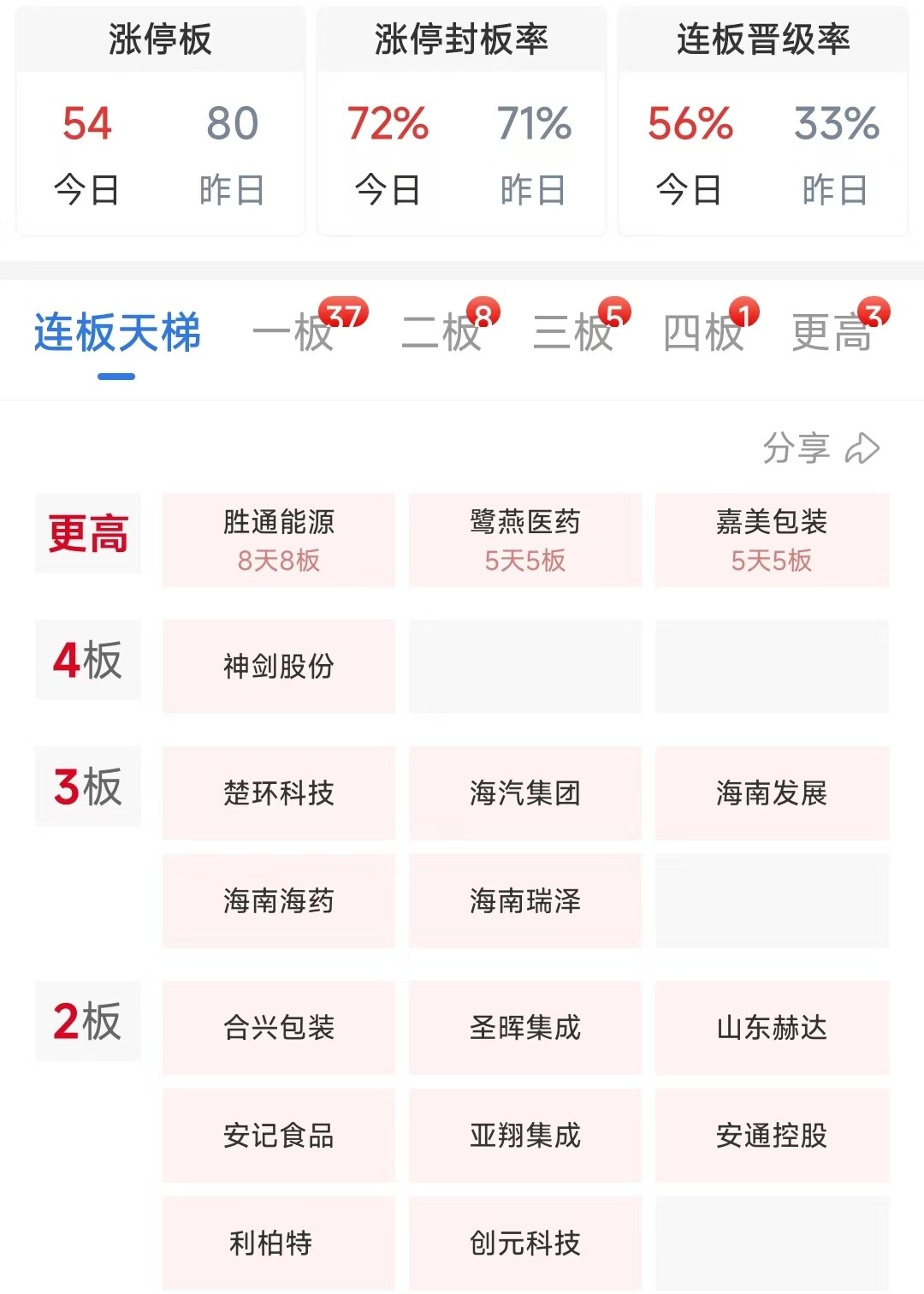Screen dimensions: 924x1294
Task: Open stock 安记食品
Action: (279, 1136)
